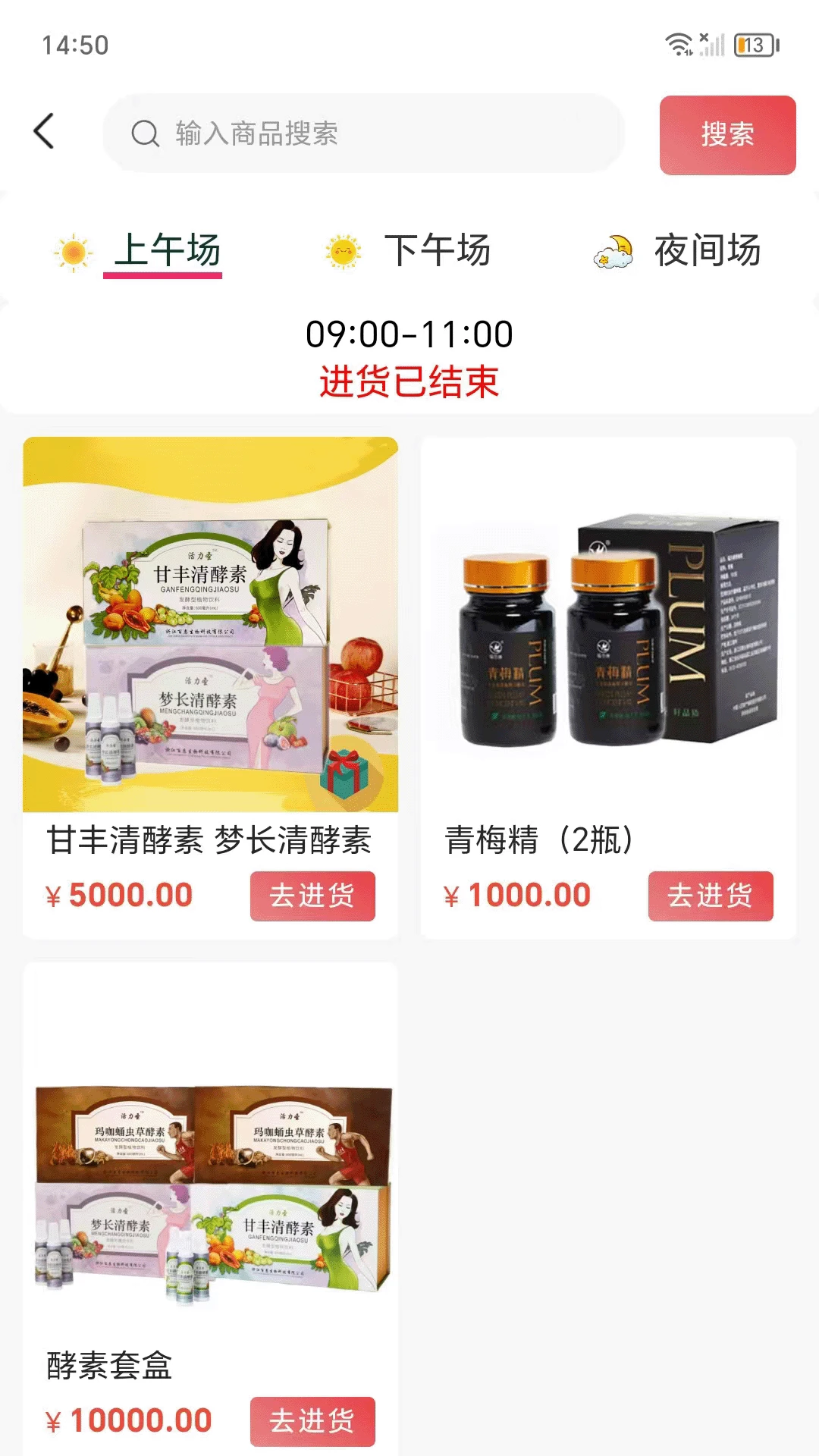Screen dimensions: 819x1456
Task: Click the moon-and-cloud icon beside 夜间场
Action: [612, 251]
